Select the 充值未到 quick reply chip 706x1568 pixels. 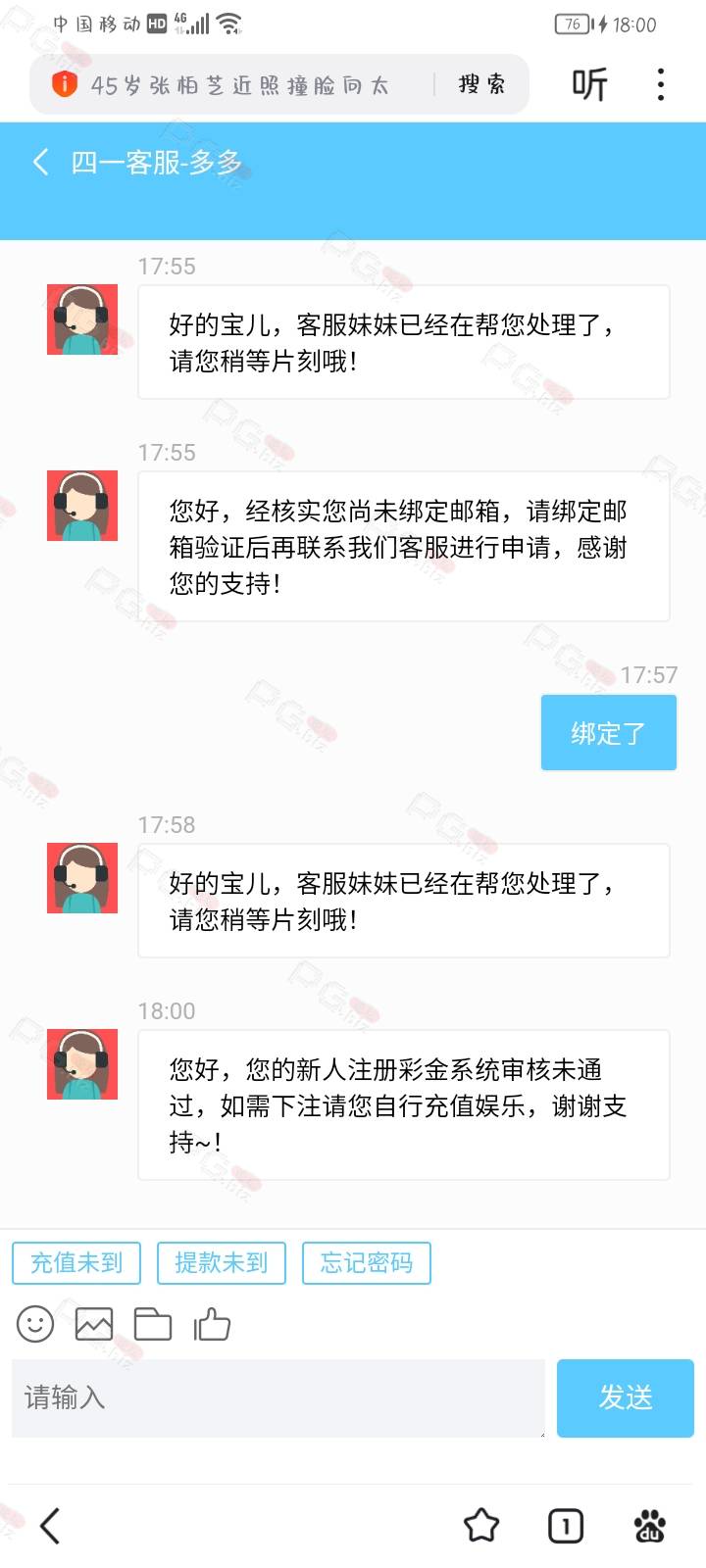(x=76, y=1263)
